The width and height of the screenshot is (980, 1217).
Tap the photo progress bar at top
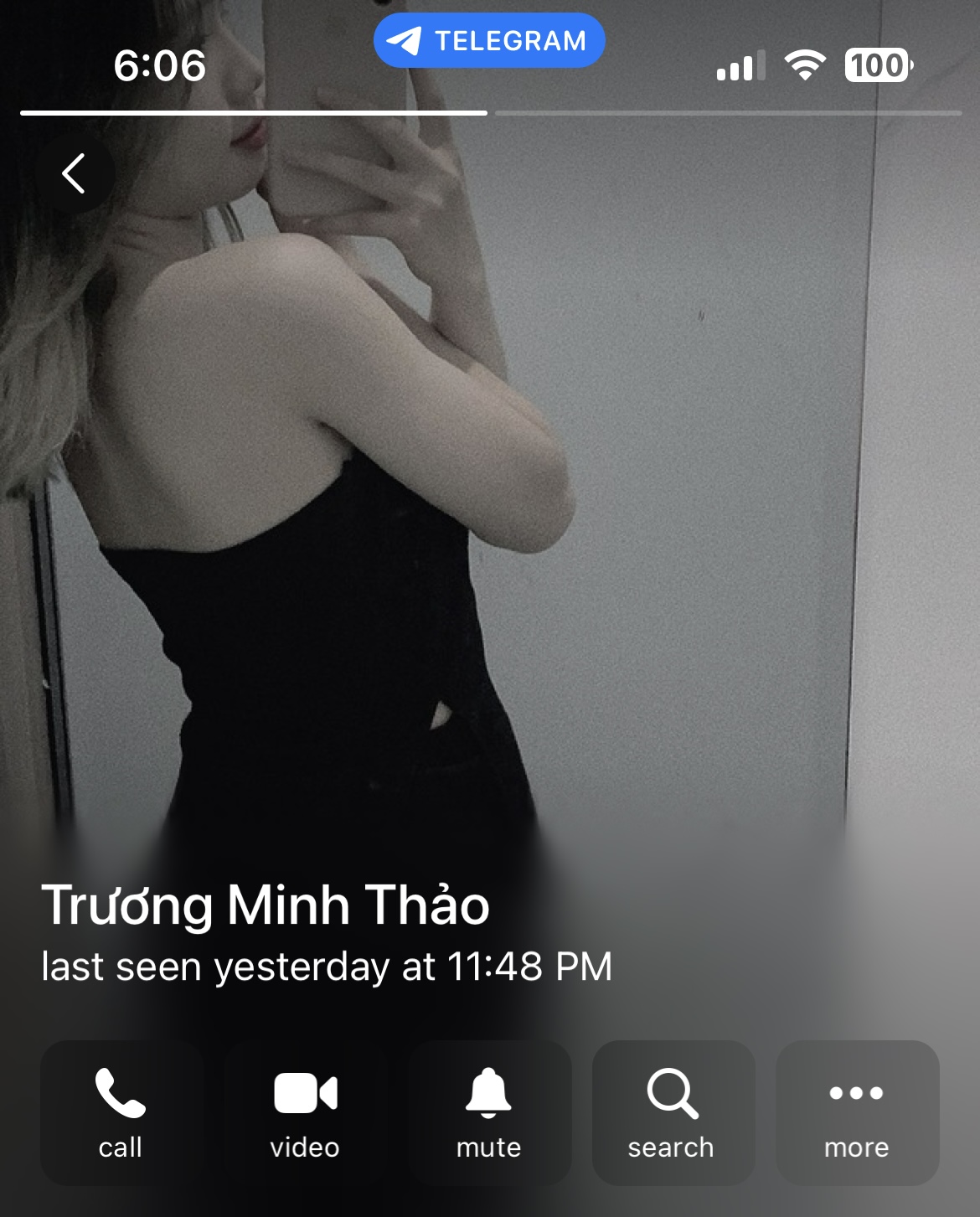click(x=490, y=111)
